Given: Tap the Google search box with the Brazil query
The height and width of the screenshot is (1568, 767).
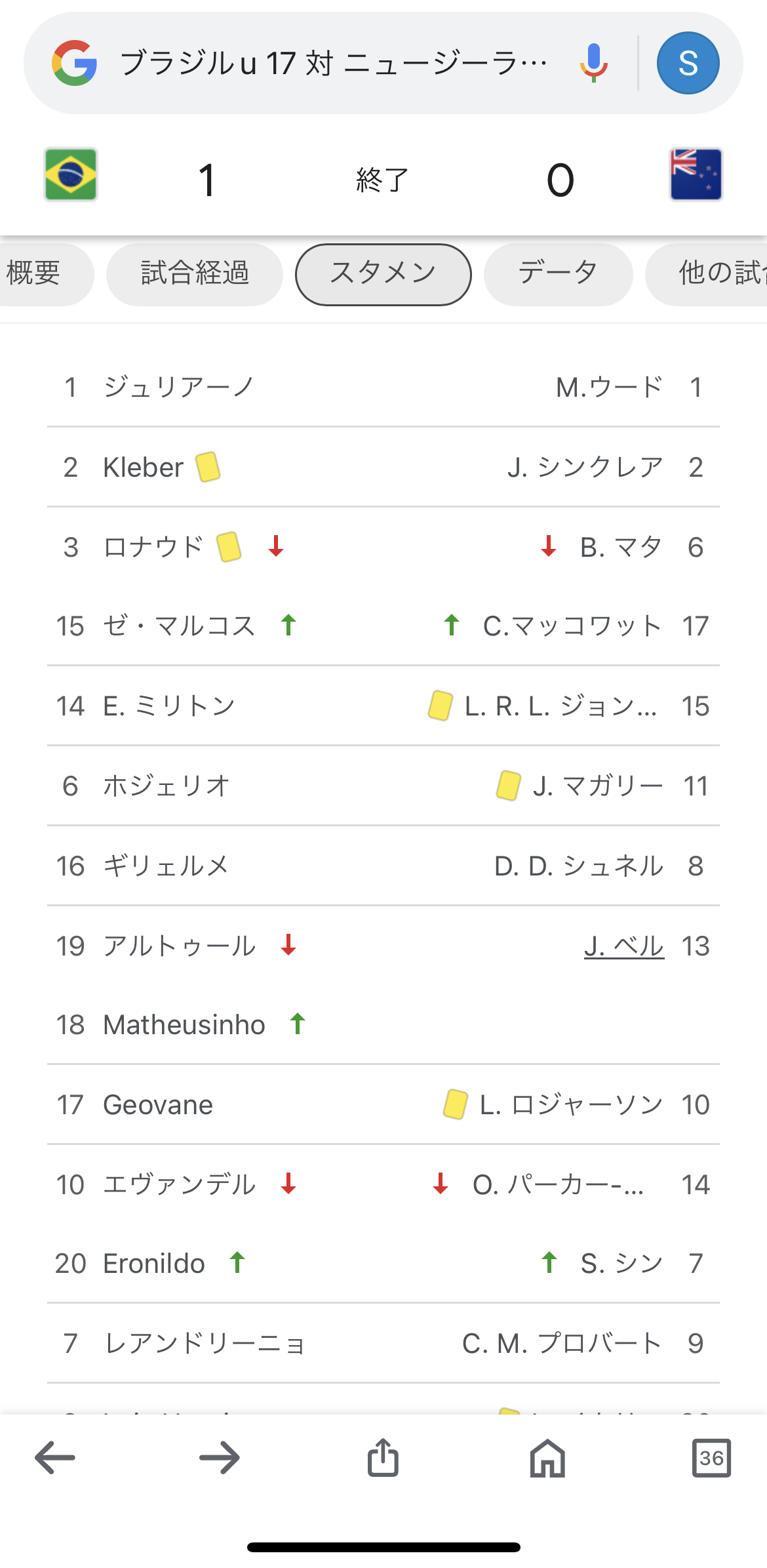Looking at the screenshot, I should tap(334, 64).
